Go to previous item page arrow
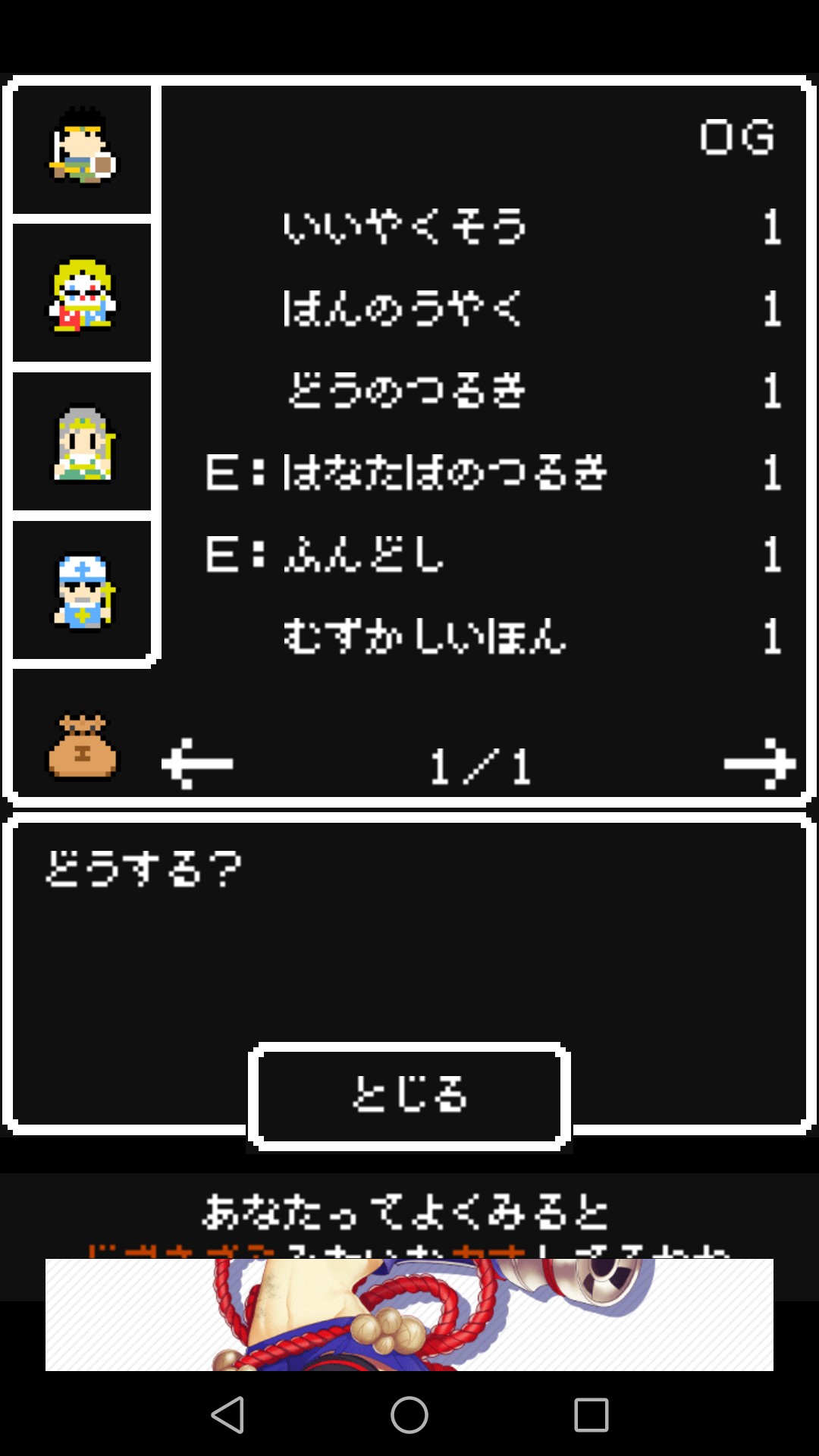 197,764
